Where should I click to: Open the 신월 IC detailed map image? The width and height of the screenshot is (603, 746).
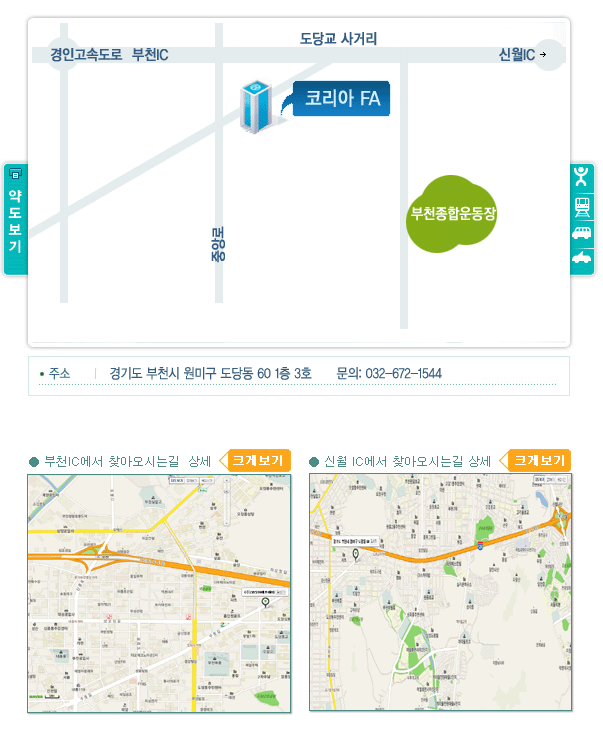[x=440, y=593]
